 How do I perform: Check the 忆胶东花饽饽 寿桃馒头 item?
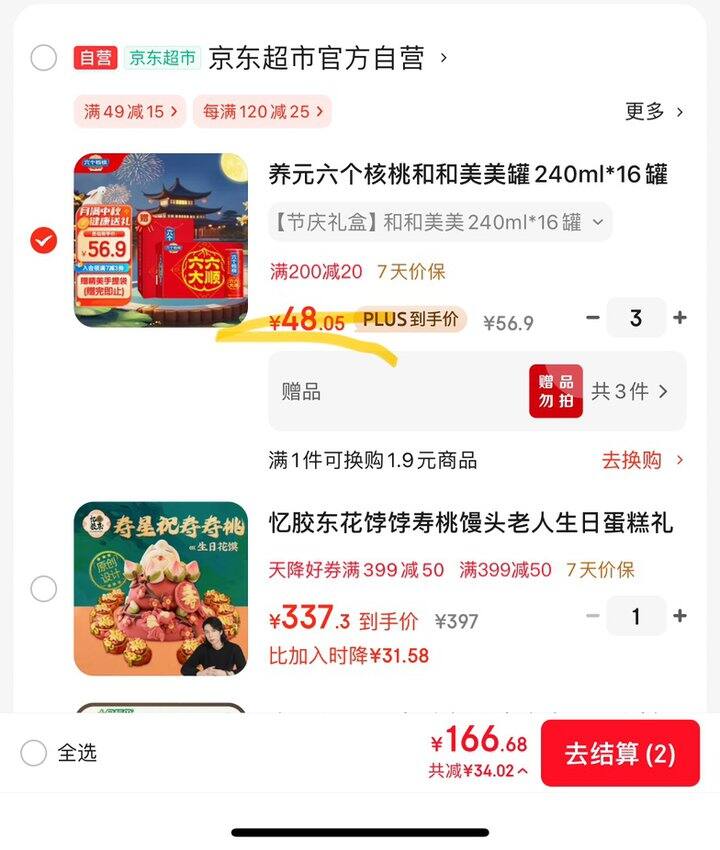pyautogui.click(x=43, y=588)
